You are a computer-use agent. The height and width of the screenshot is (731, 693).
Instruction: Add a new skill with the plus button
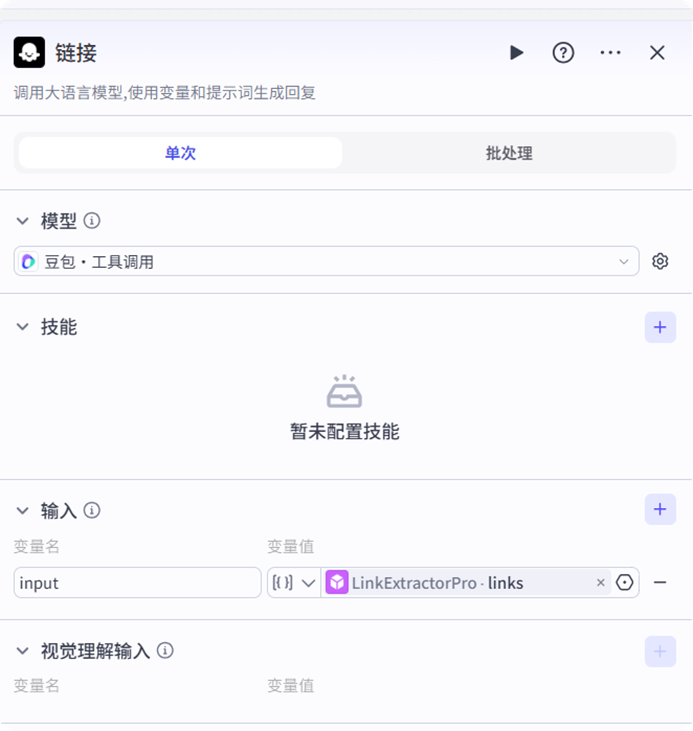[660, 327]
